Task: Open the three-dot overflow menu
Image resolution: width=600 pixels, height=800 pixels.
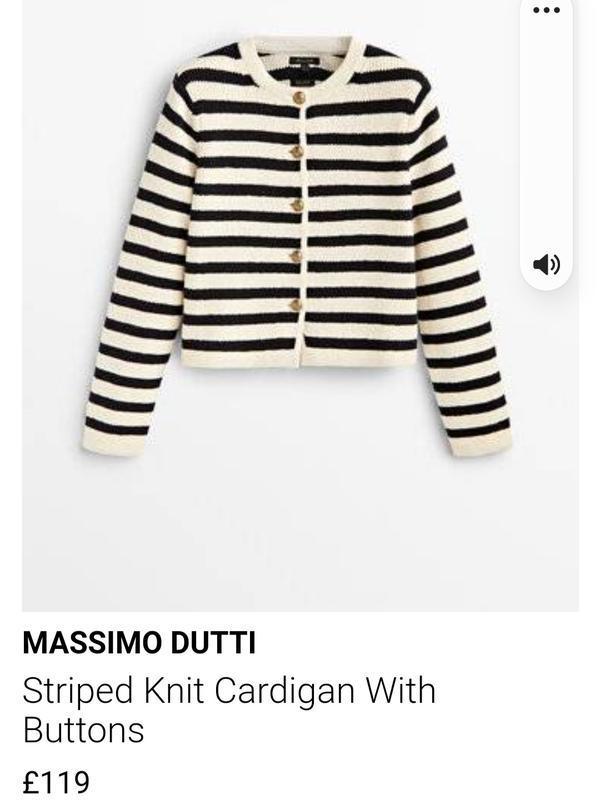Action: coord(547,11)
